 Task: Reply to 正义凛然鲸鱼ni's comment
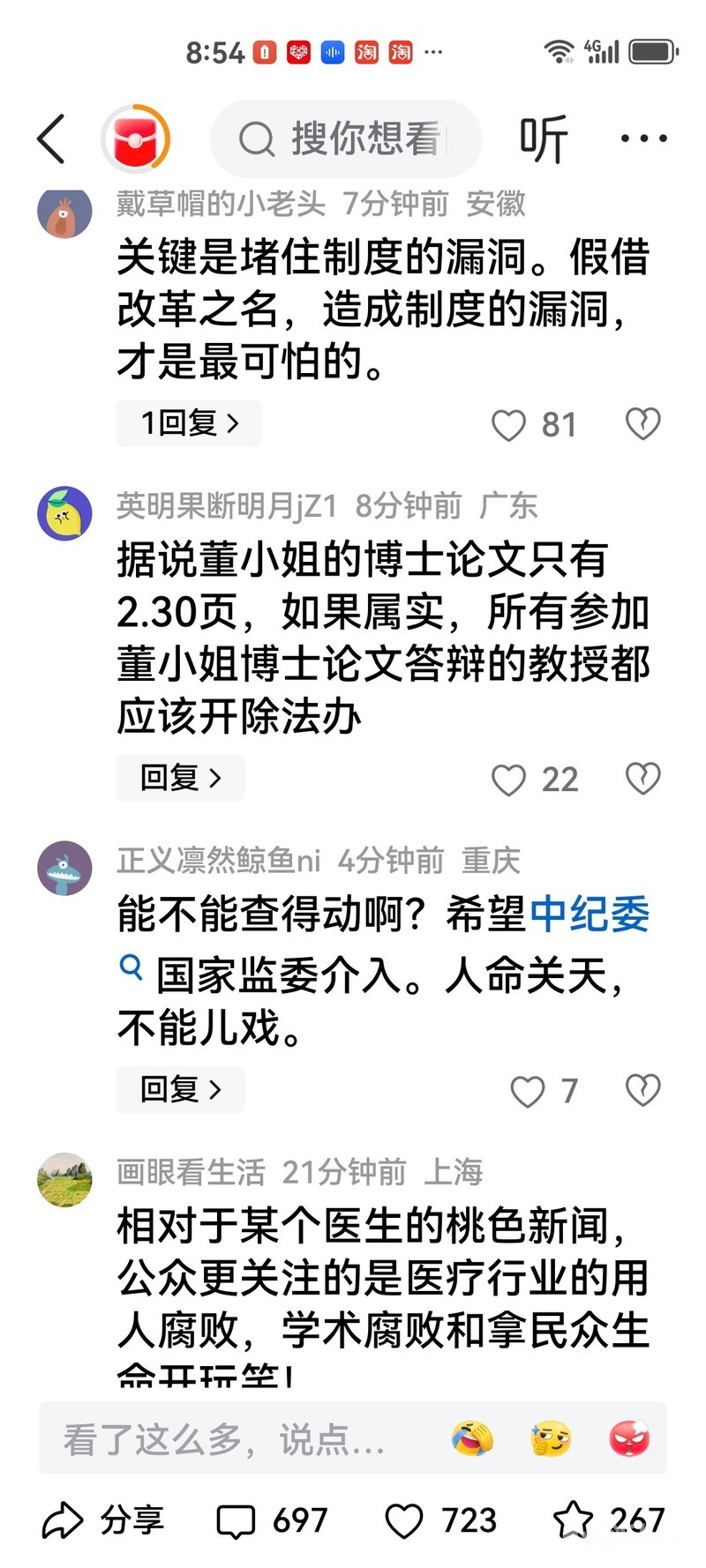(x=180, y=1090)
